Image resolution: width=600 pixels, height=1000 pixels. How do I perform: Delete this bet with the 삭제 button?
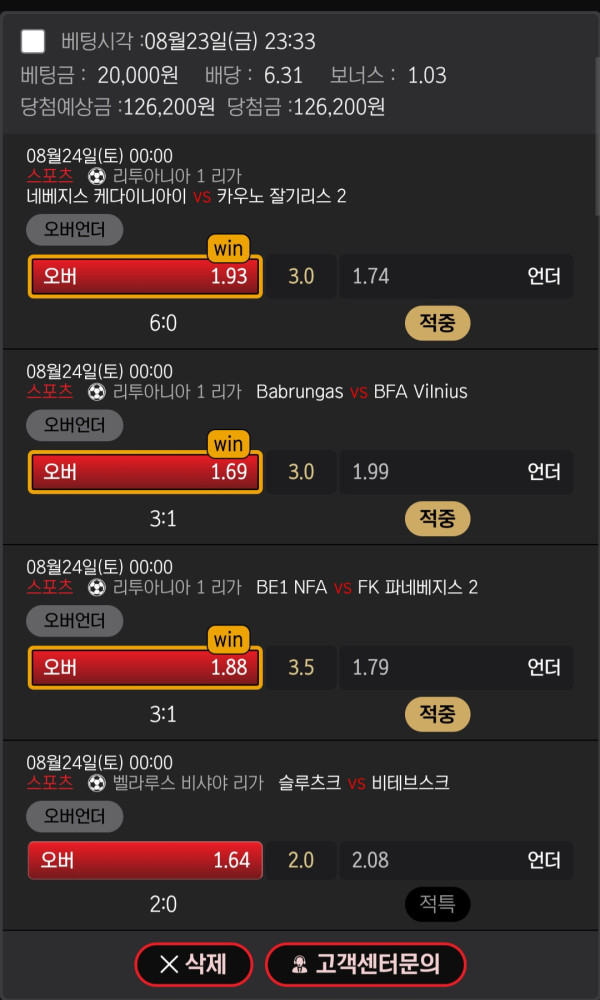194,964
